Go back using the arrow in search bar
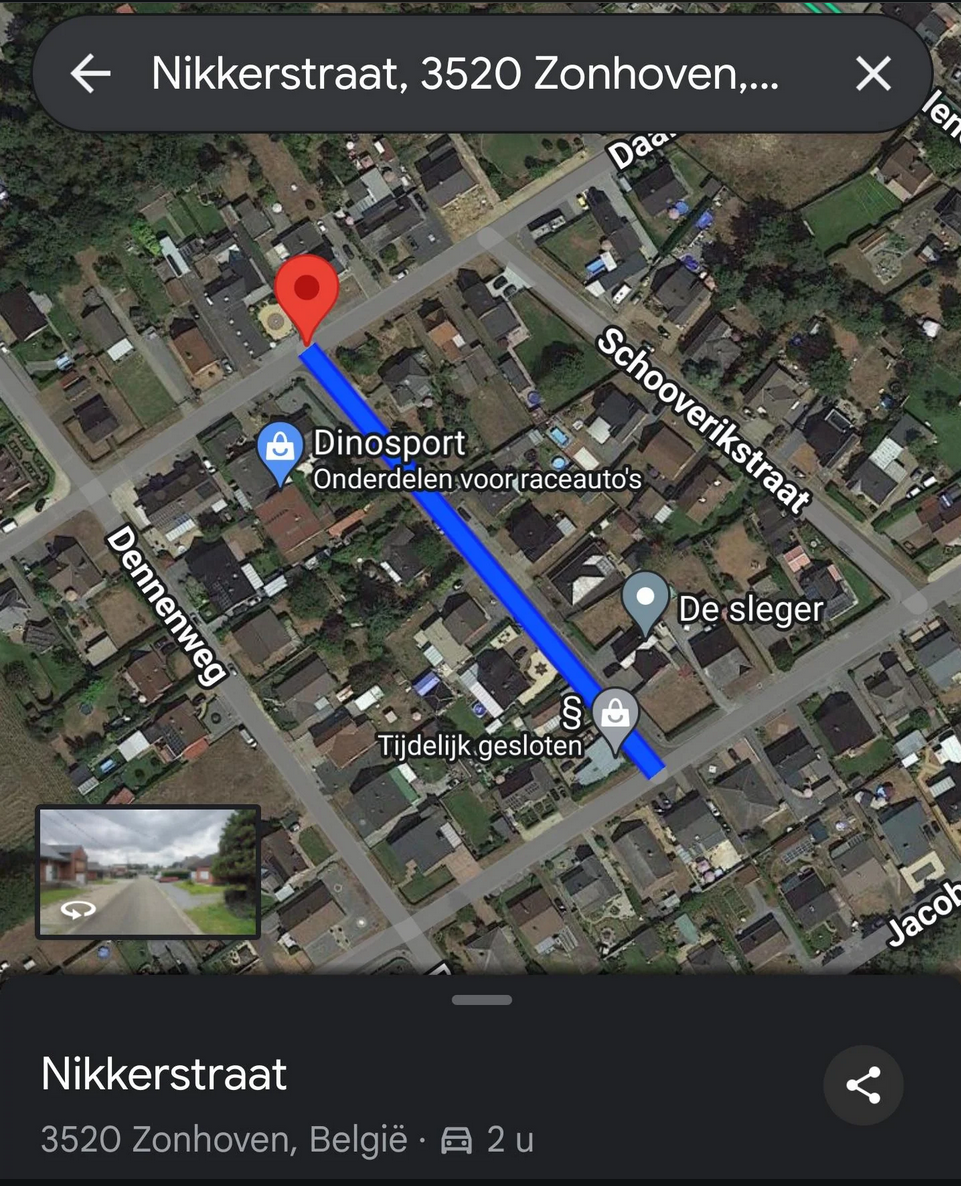The width and height of the screenshot is (961, 1186). 90,74
